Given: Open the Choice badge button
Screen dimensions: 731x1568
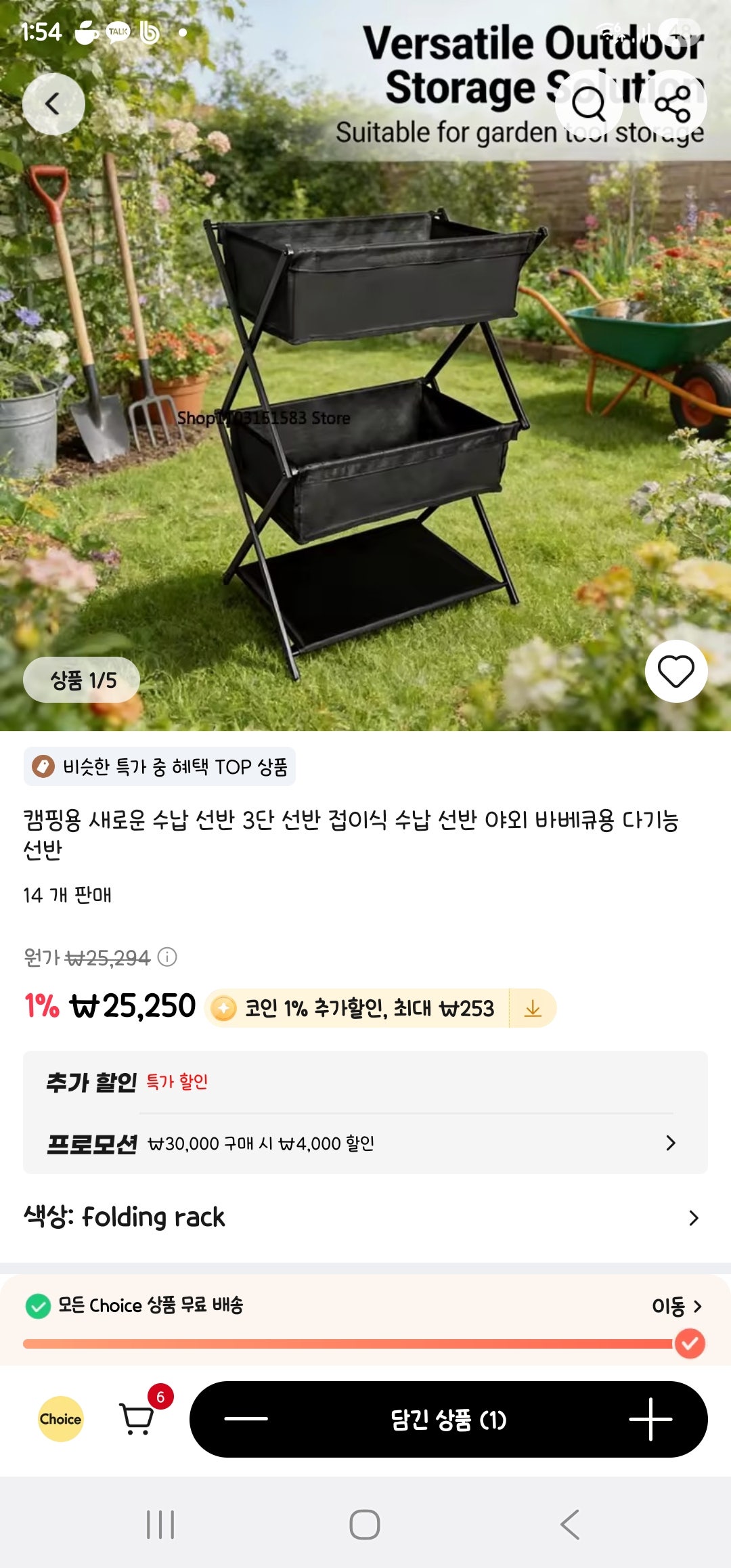Looking at the screenshot, I should [x=60, y=1419].
